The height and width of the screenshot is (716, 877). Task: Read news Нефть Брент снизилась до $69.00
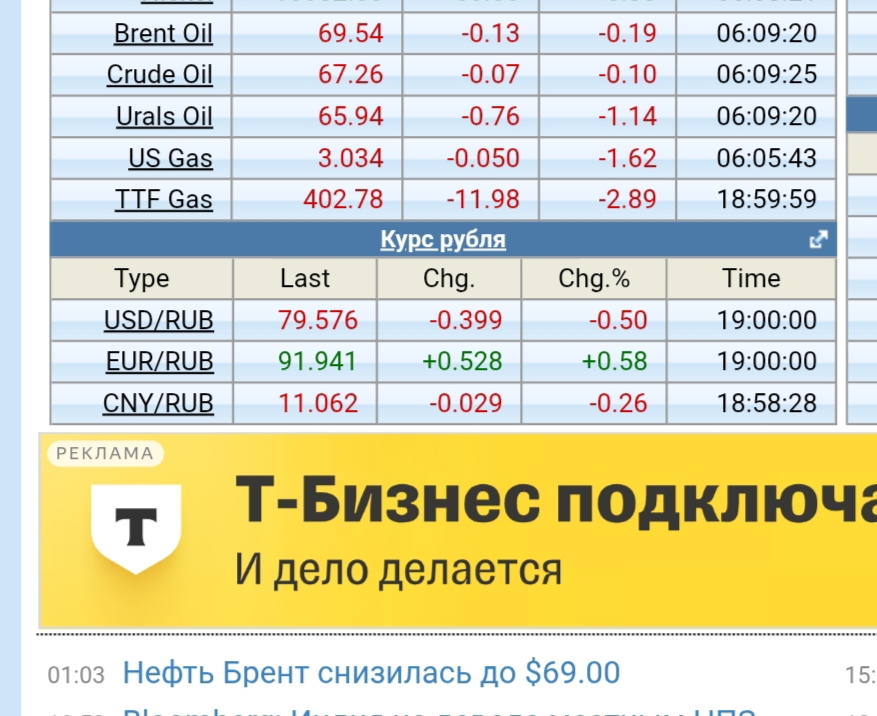pyautogui.click(x=371, y=673)
